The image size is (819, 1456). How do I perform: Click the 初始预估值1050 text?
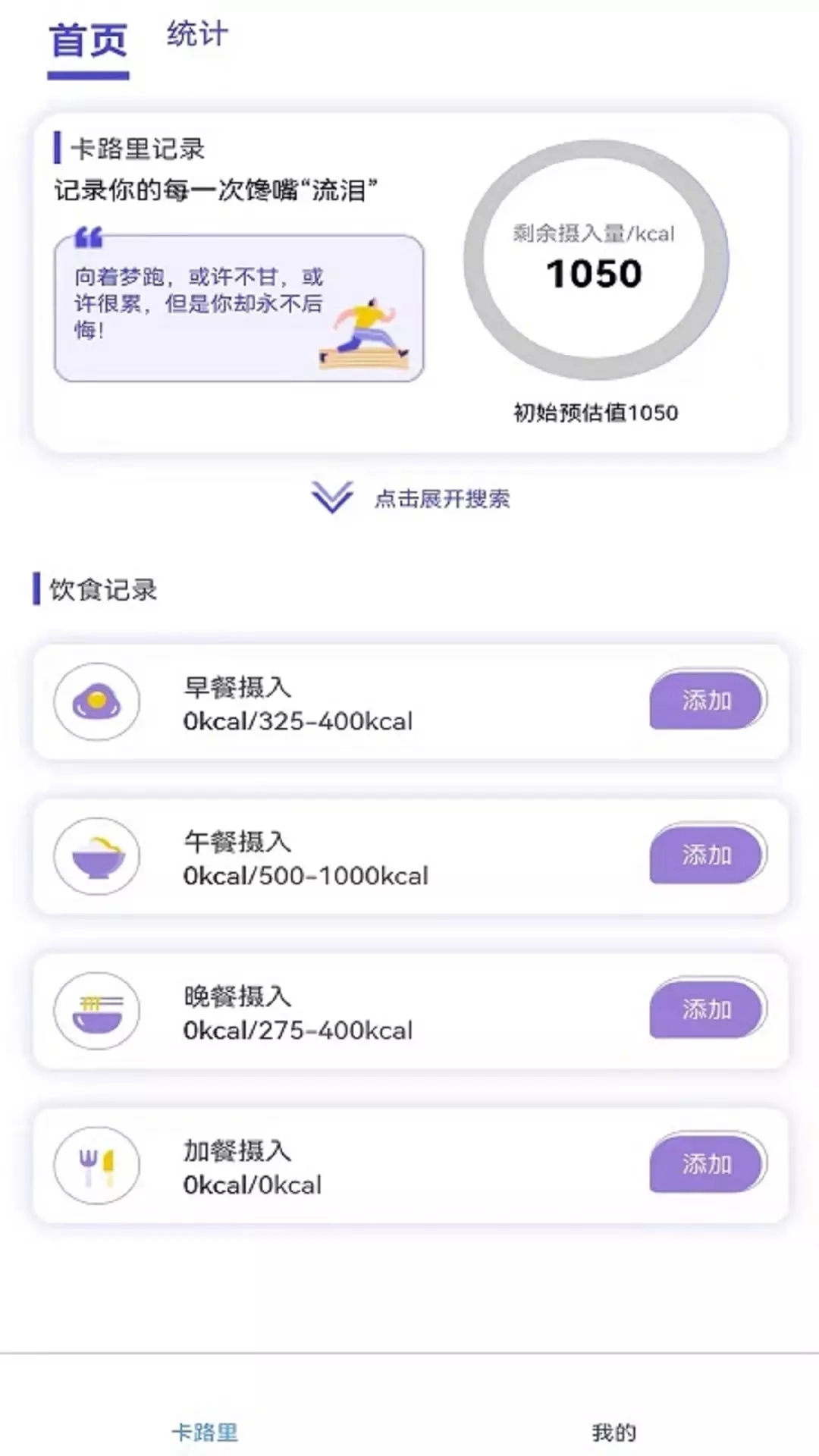click(595, 413)
